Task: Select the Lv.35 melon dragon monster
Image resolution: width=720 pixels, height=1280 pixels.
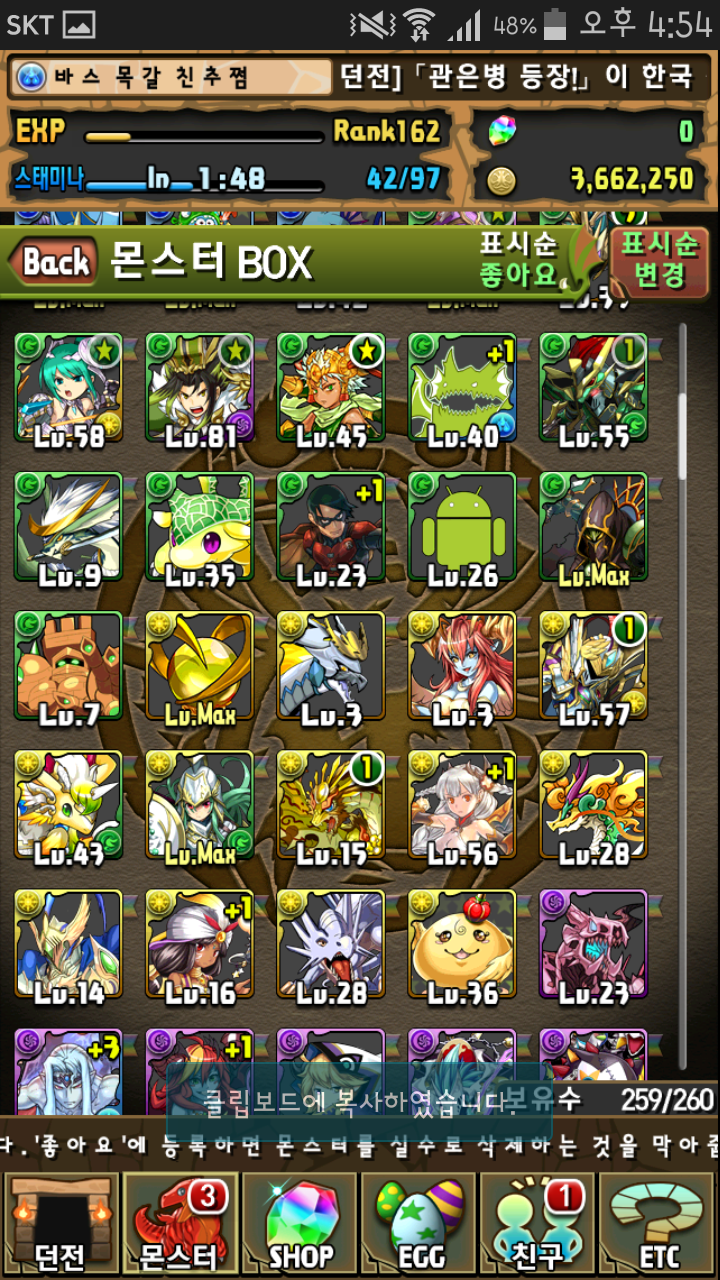Action: [x=199, y=528]
